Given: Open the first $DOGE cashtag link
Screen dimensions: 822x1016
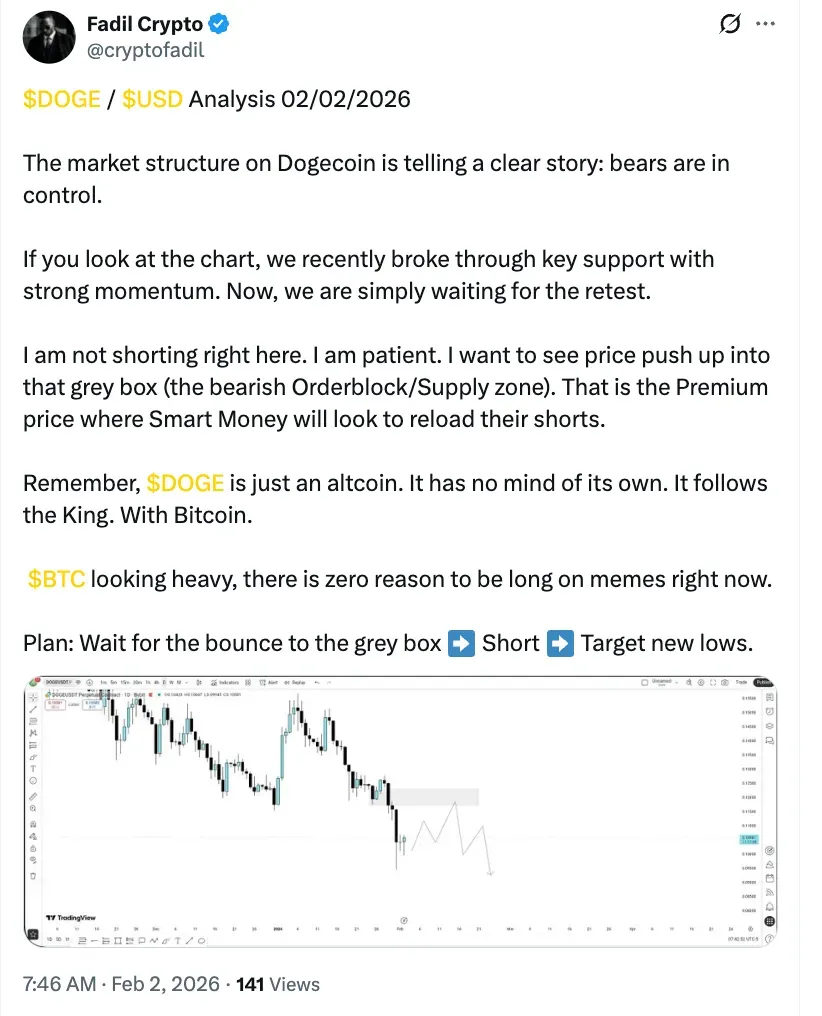Looking at the screenshot, I should coord(62,100).
